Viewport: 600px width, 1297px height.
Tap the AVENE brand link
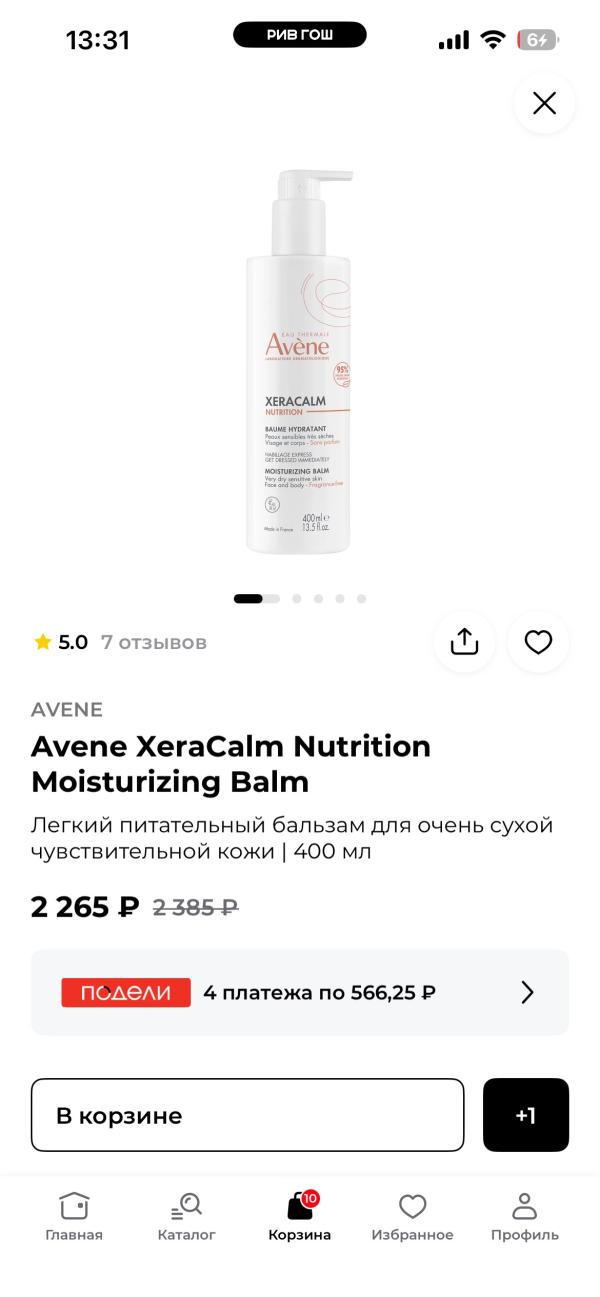pos(67,710)
